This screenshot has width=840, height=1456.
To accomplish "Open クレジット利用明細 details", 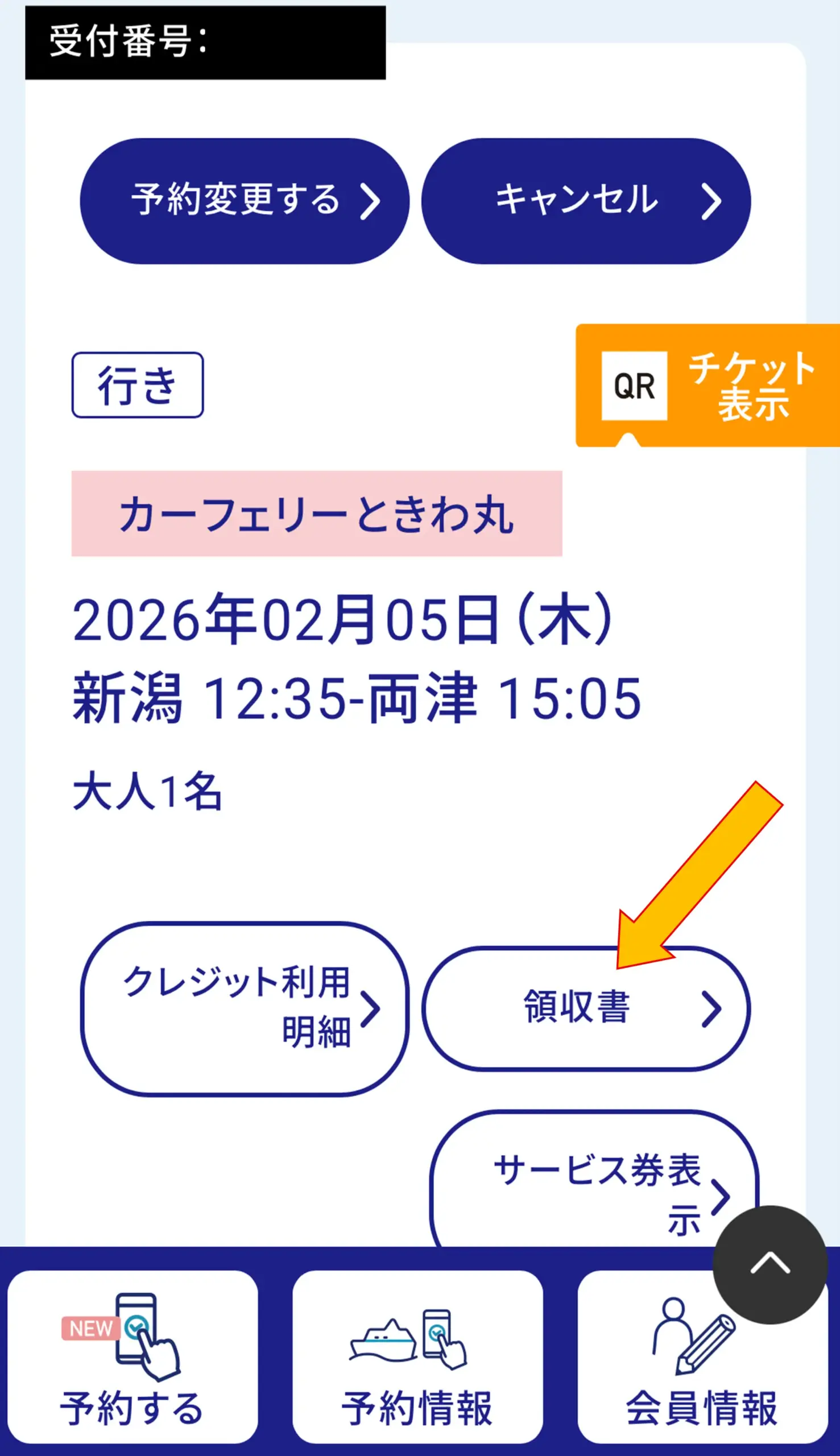I will pos(245,1008).
